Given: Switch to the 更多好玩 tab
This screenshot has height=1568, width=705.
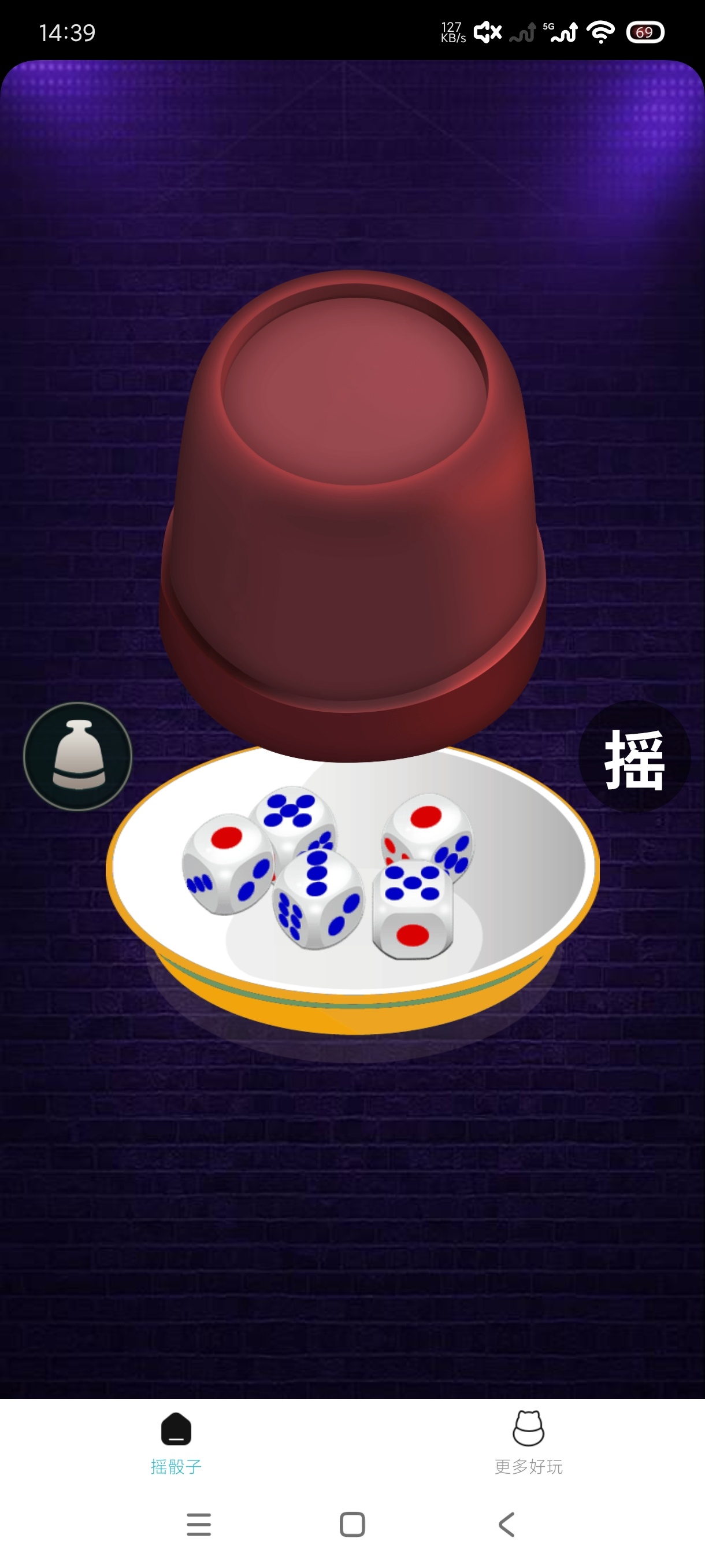Looking at the screenshot, I should [528, 1442].
